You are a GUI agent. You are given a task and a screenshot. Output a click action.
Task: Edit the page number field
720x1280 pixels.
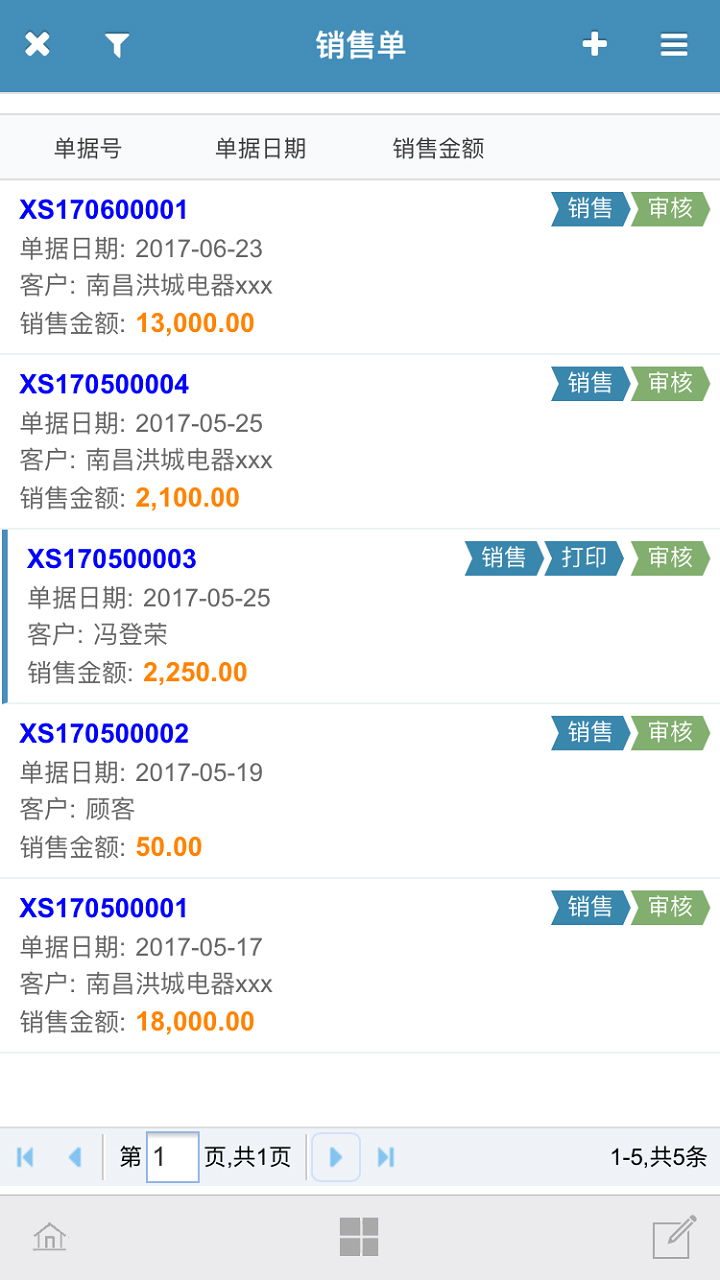click(172, 1157)
